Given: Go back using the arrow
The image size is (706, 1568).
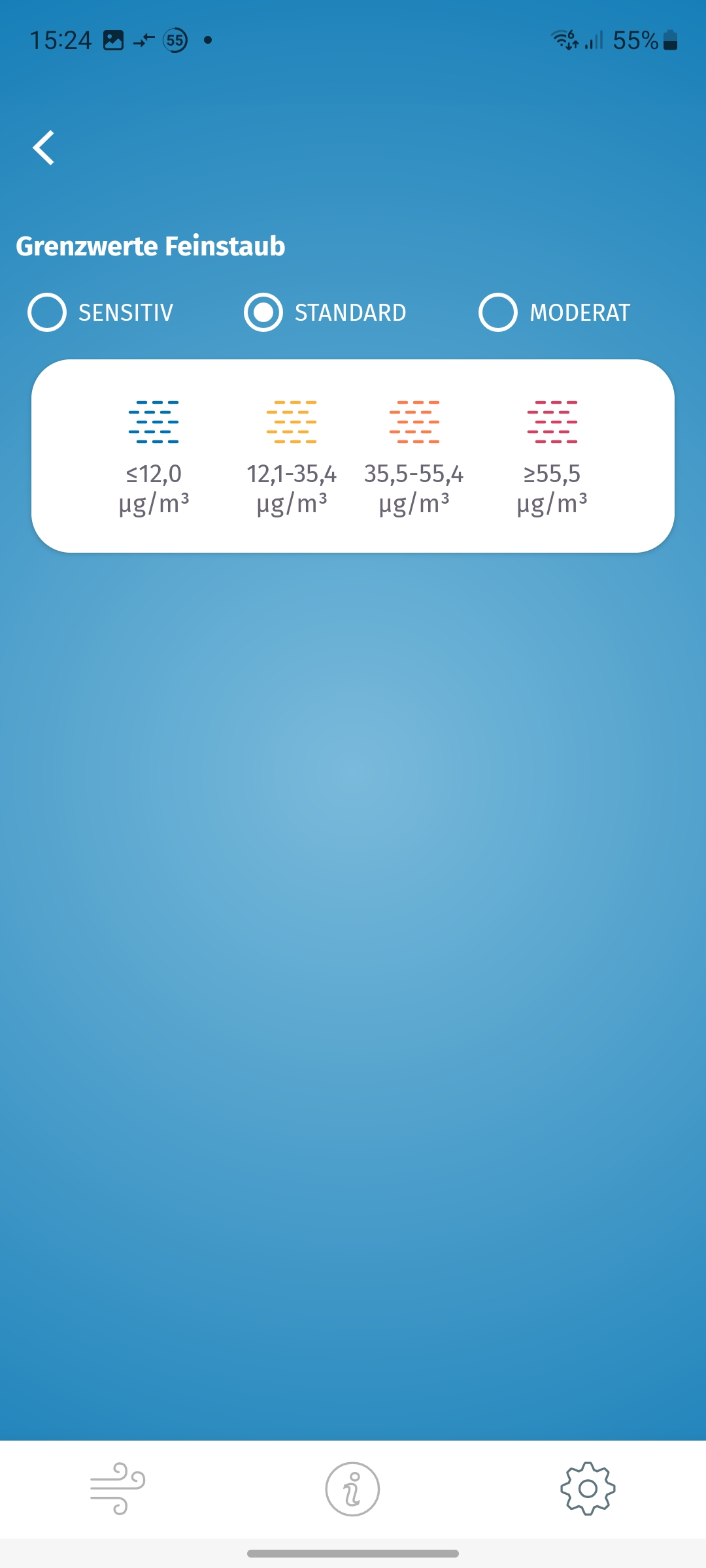Looking at the screenshot, I should click(44, 148).
